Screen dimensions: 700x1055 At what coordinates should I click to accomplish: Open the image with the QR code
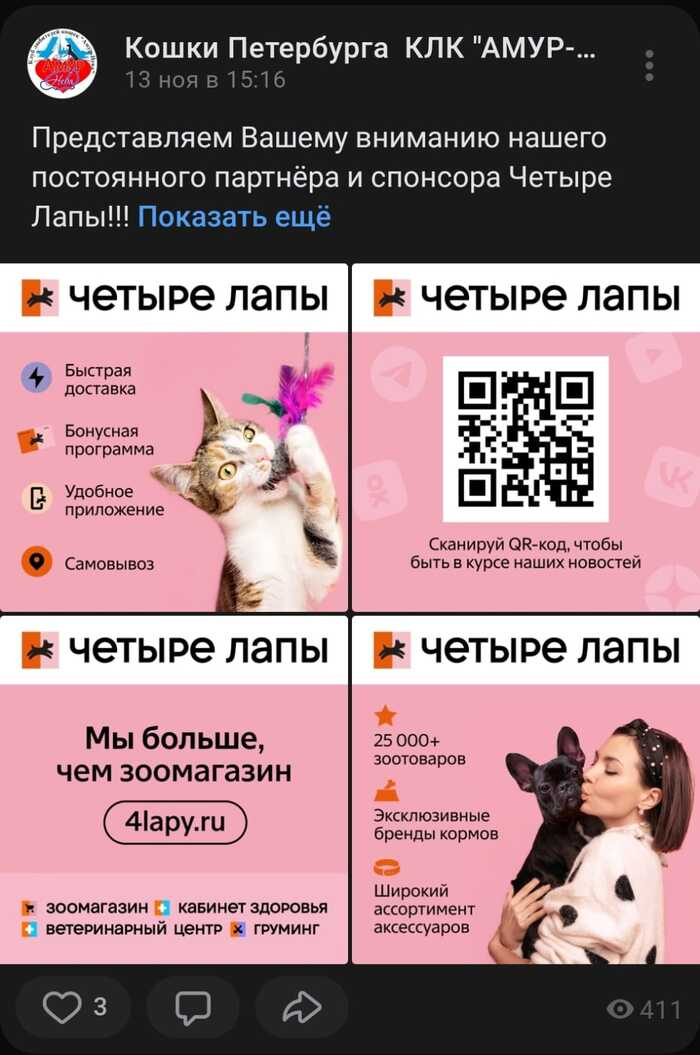point(526,438)
